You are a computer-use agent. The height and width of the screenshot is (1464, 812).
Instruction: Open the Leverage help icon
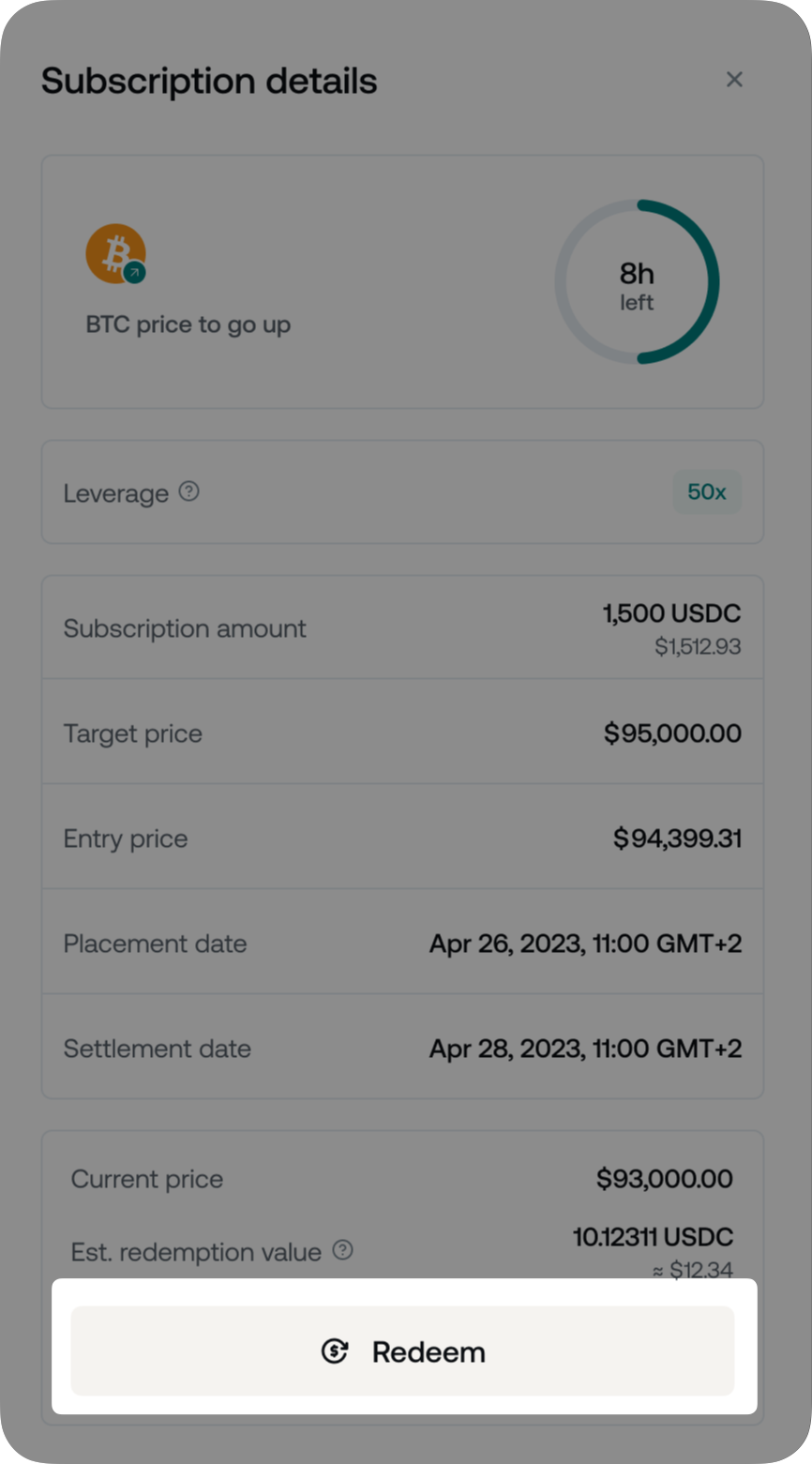point(189,491)
